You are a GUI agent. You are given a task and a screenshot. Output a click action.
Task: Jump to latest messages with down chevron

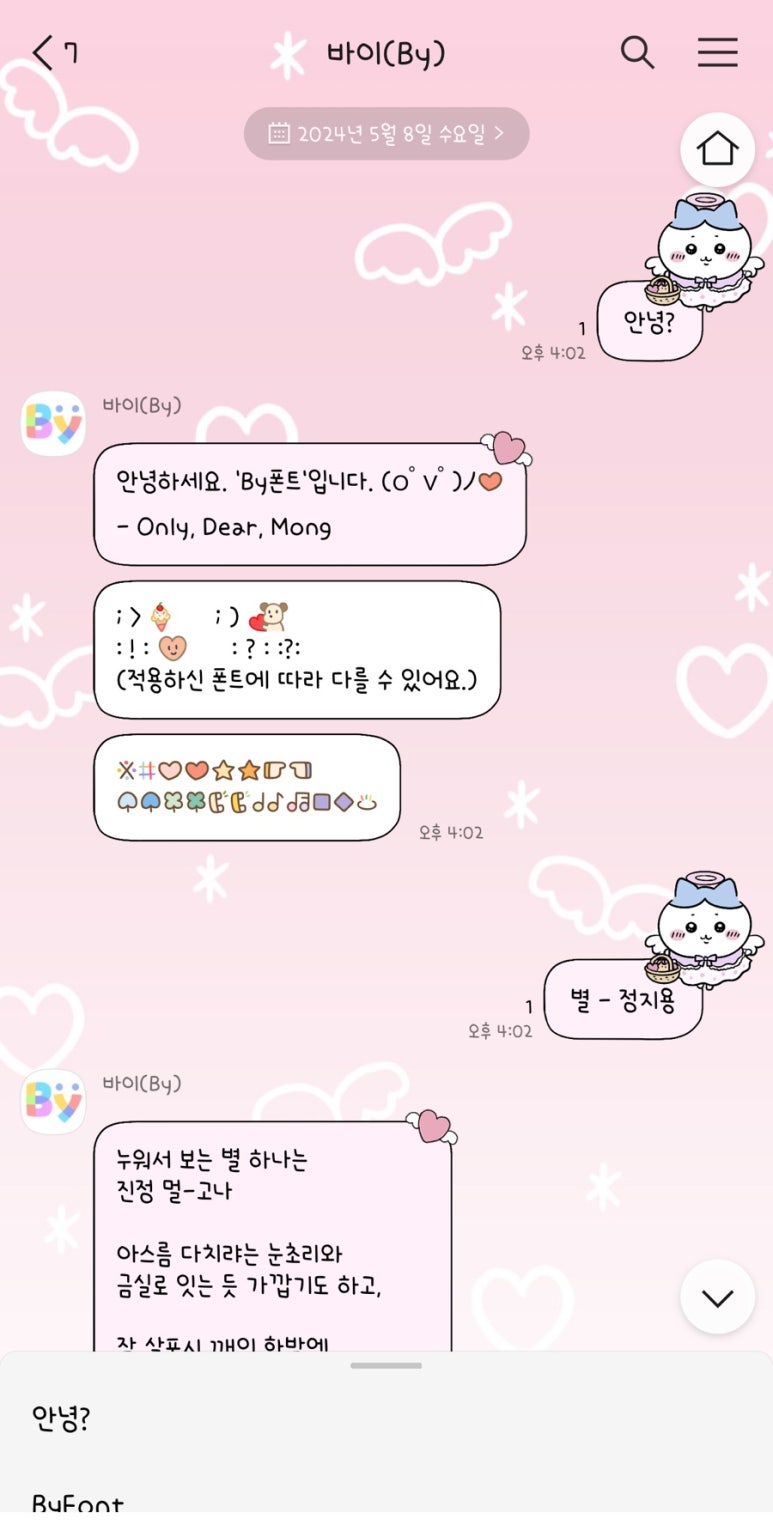pos(717,1297)
